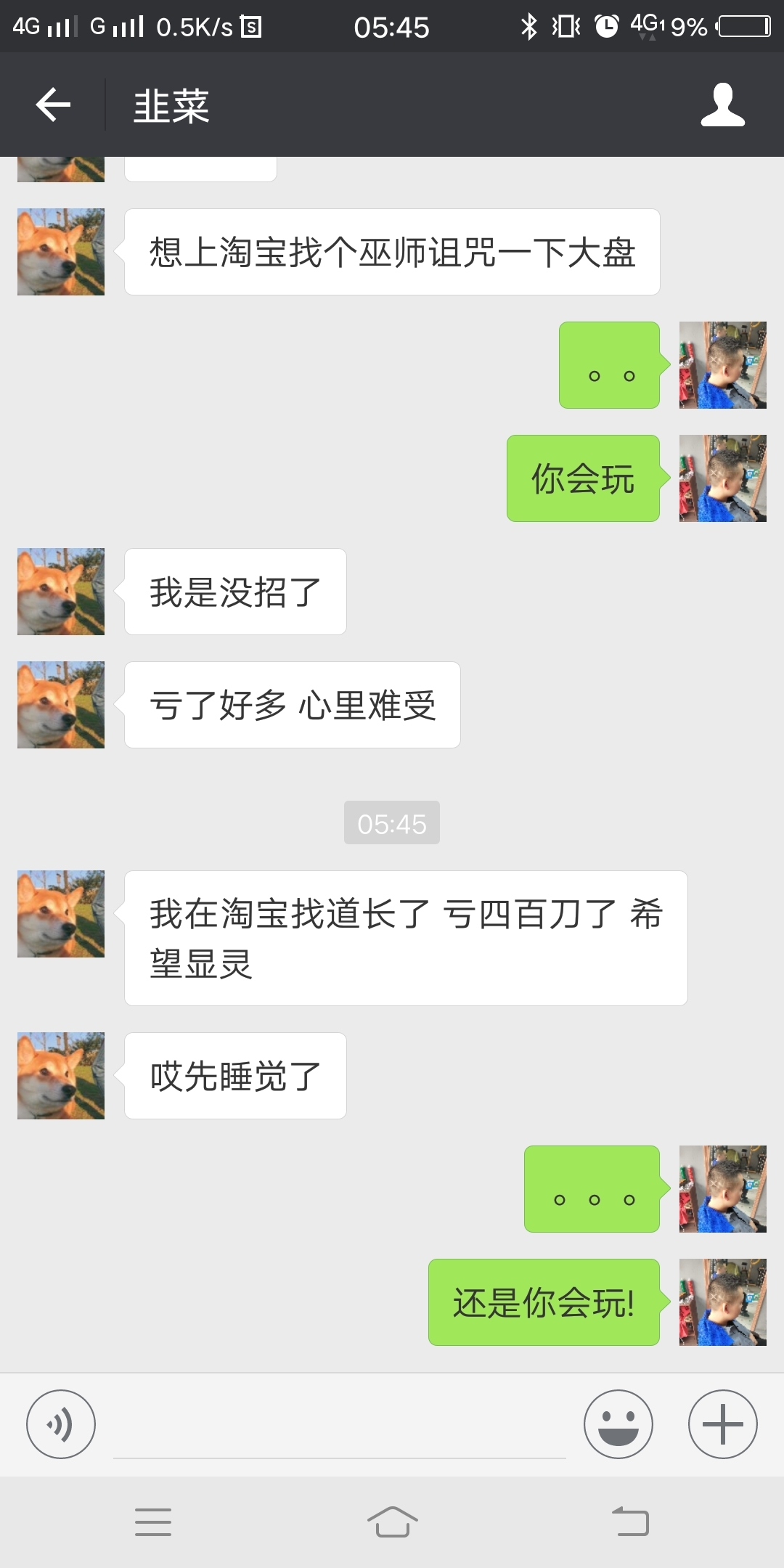Viewport: 784px width, 1568px height.
Task: Open the emoji picker
Action: pyautogui.click(x=618, y=1424)
